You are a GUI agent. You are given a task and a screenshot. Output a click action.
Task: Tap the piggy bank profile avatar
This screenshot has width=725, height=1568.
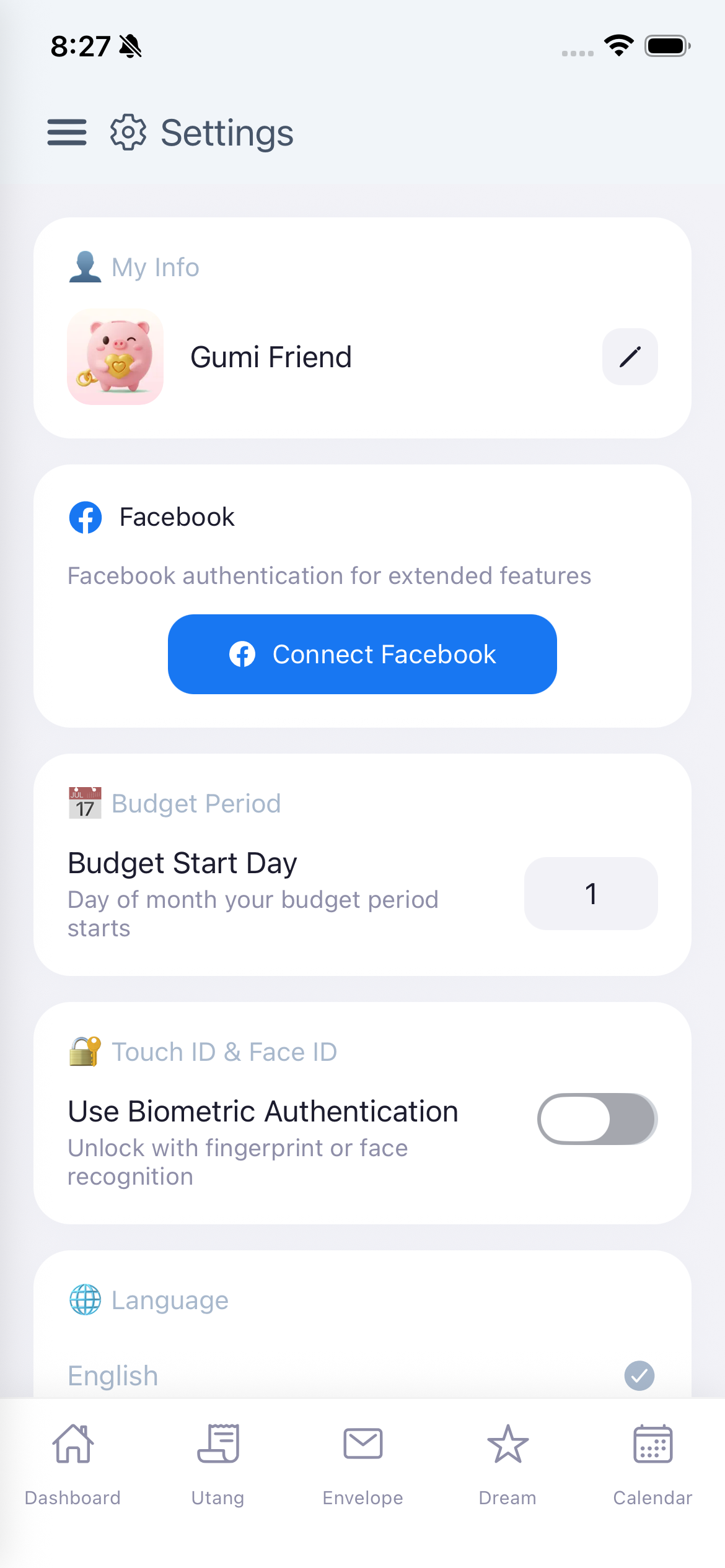click(x=115, y=357)
